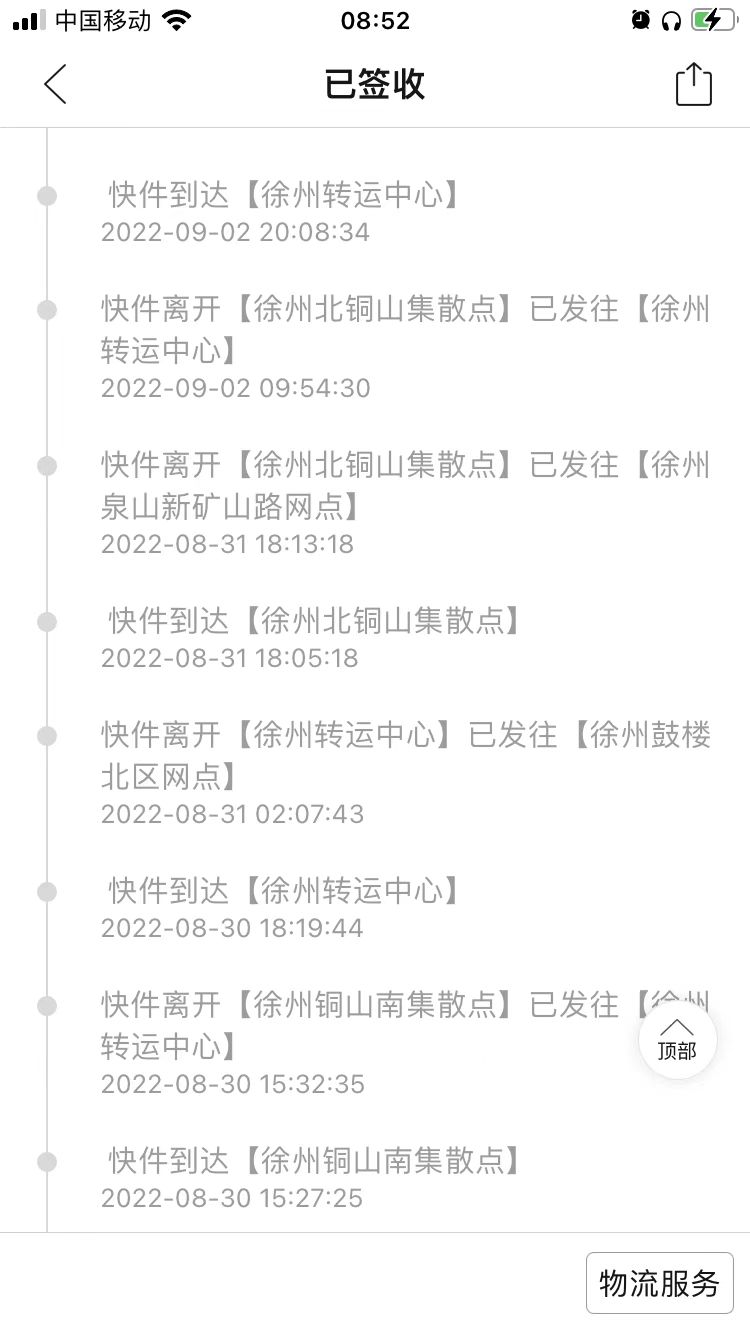Select the timeline dot beside 快件到达【徐州转运中心】
Screen dimensions: 750x1334
[x=45, y=195]
